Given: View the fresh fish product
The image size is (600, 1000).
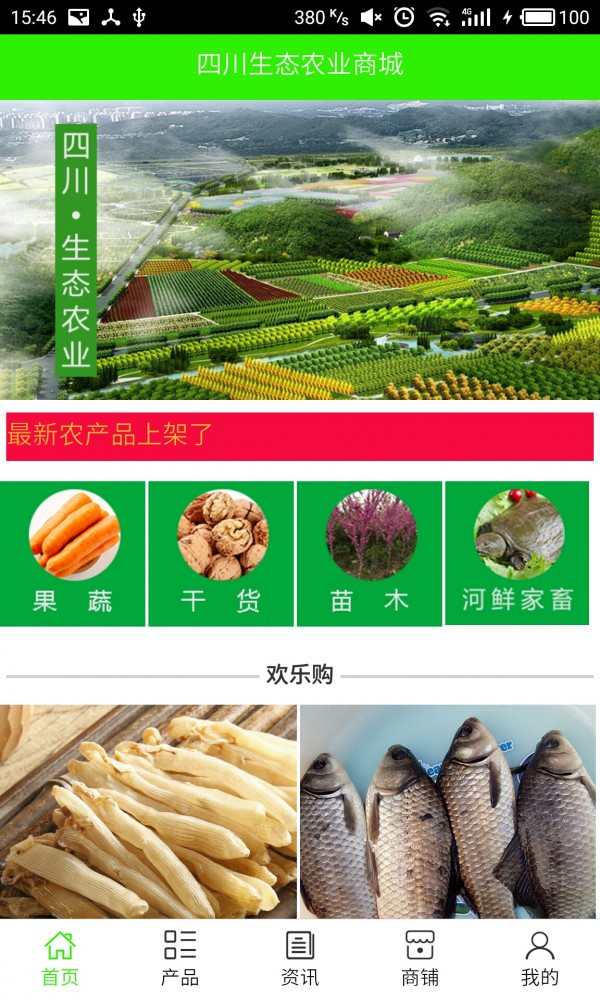Looking at the screenshot, I should tap(450, 811).
